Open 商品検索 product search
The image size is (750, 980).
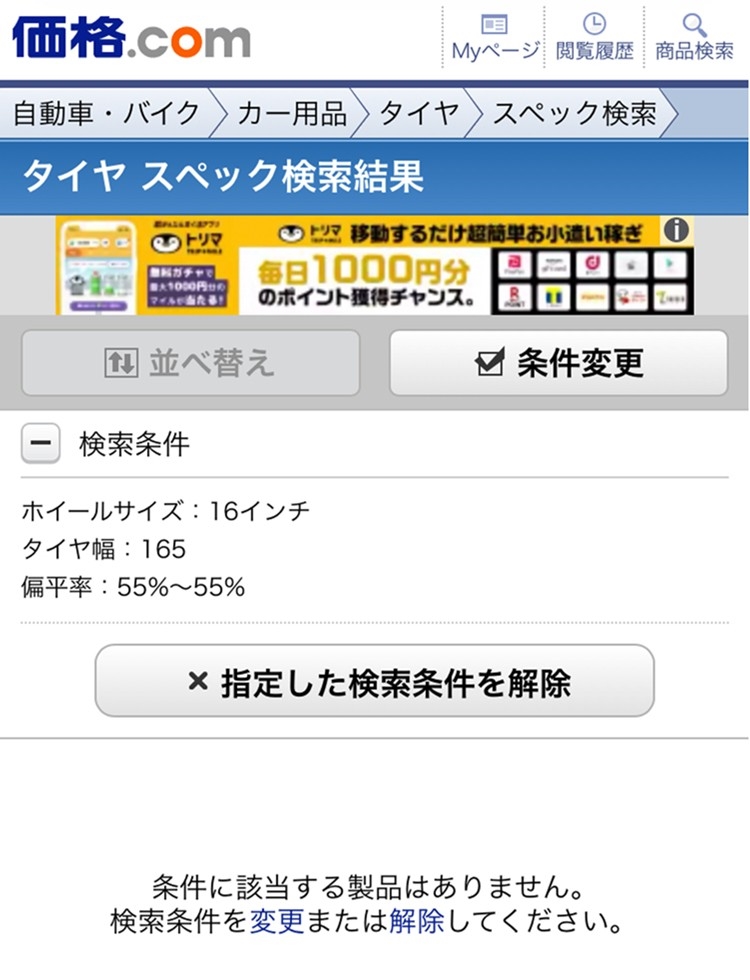(x=694, y=37)
